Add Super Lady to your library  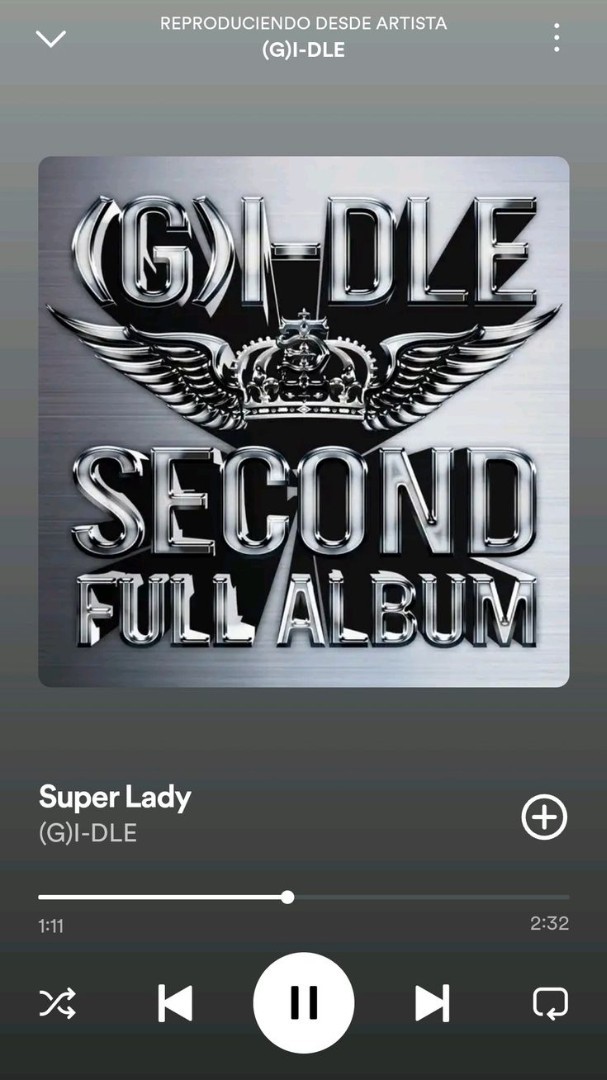pyautogui.click(x=544, y=817)
